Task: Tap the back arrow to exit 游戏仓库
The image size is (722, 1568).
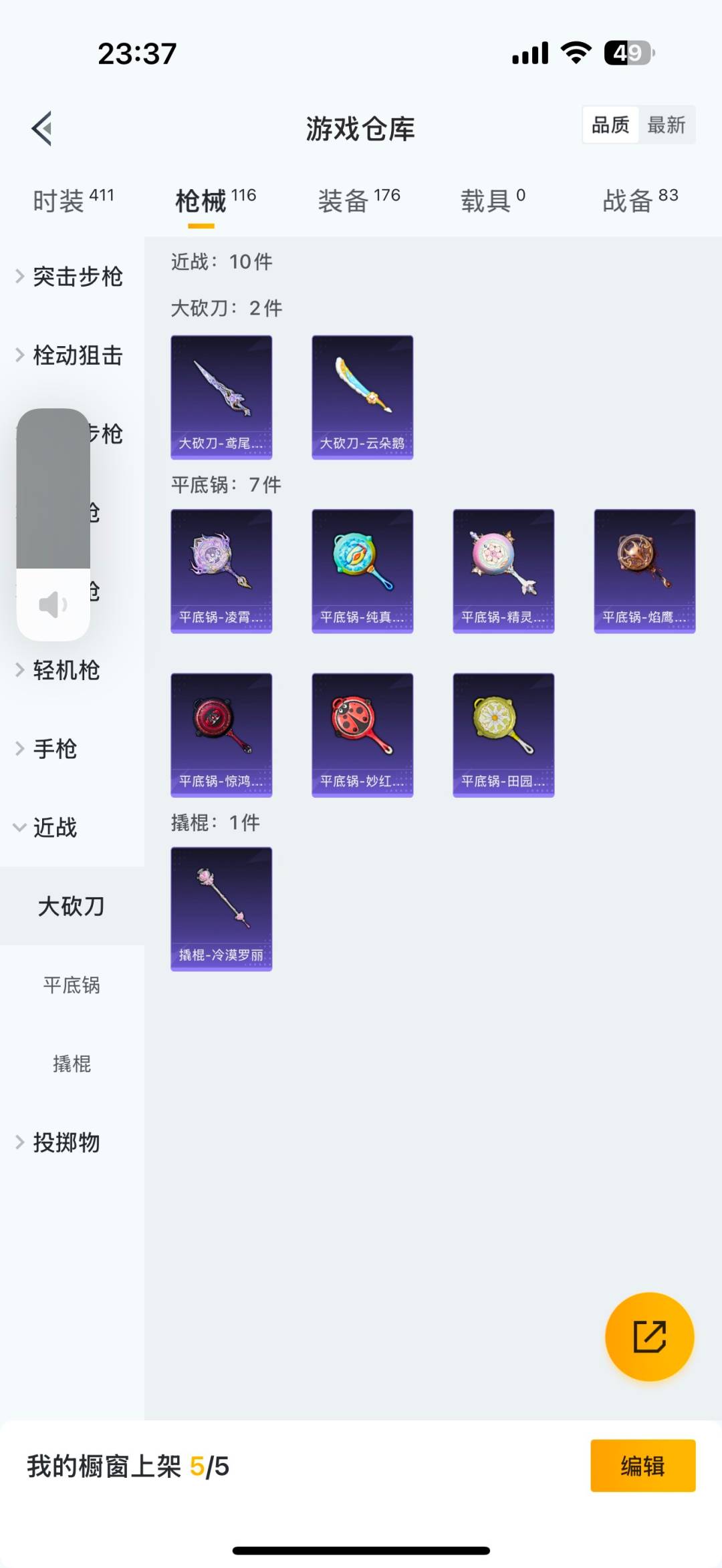Action: click(x=42, y=130)
